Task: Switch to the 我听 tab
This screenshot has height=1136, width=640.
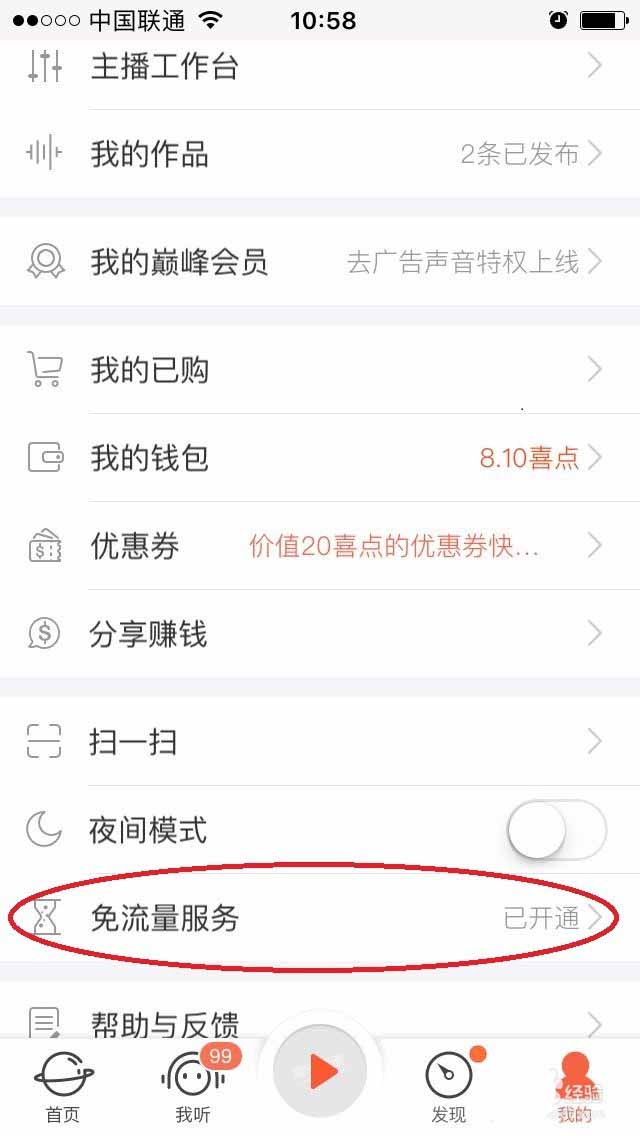Action: (192, 1085)
